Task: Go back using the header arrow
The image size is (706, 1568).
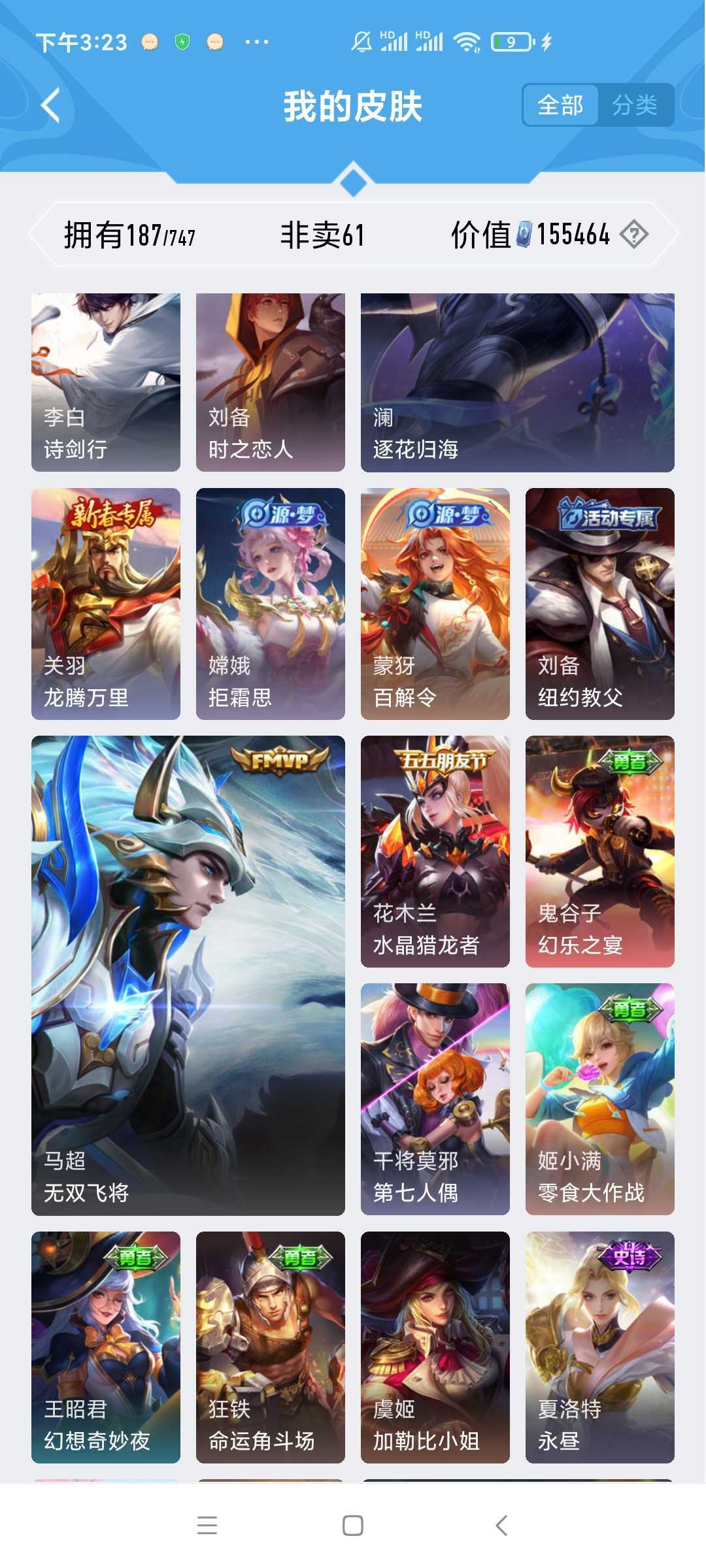Action: point(51,105)
